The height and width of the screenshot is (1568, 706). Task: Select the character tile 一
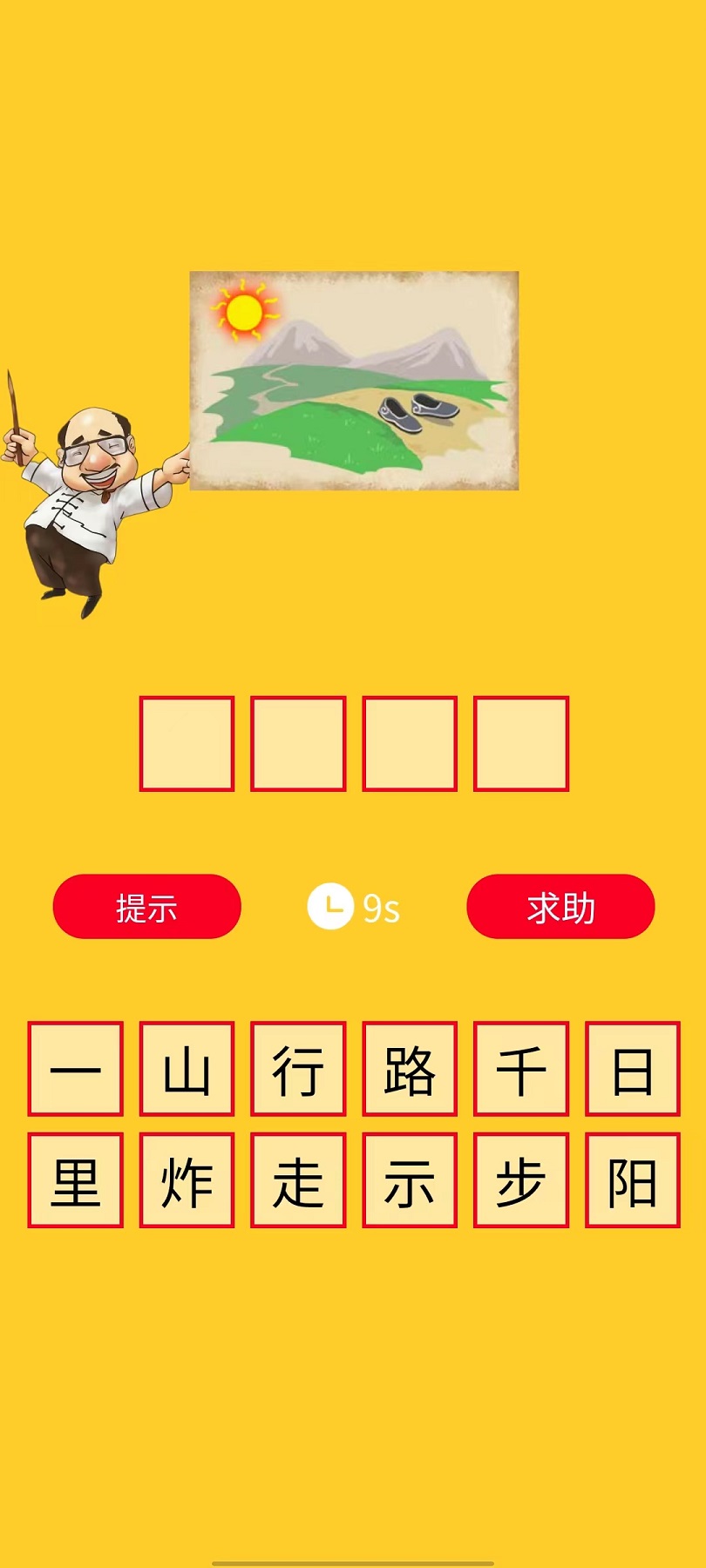pos(75,1069)
